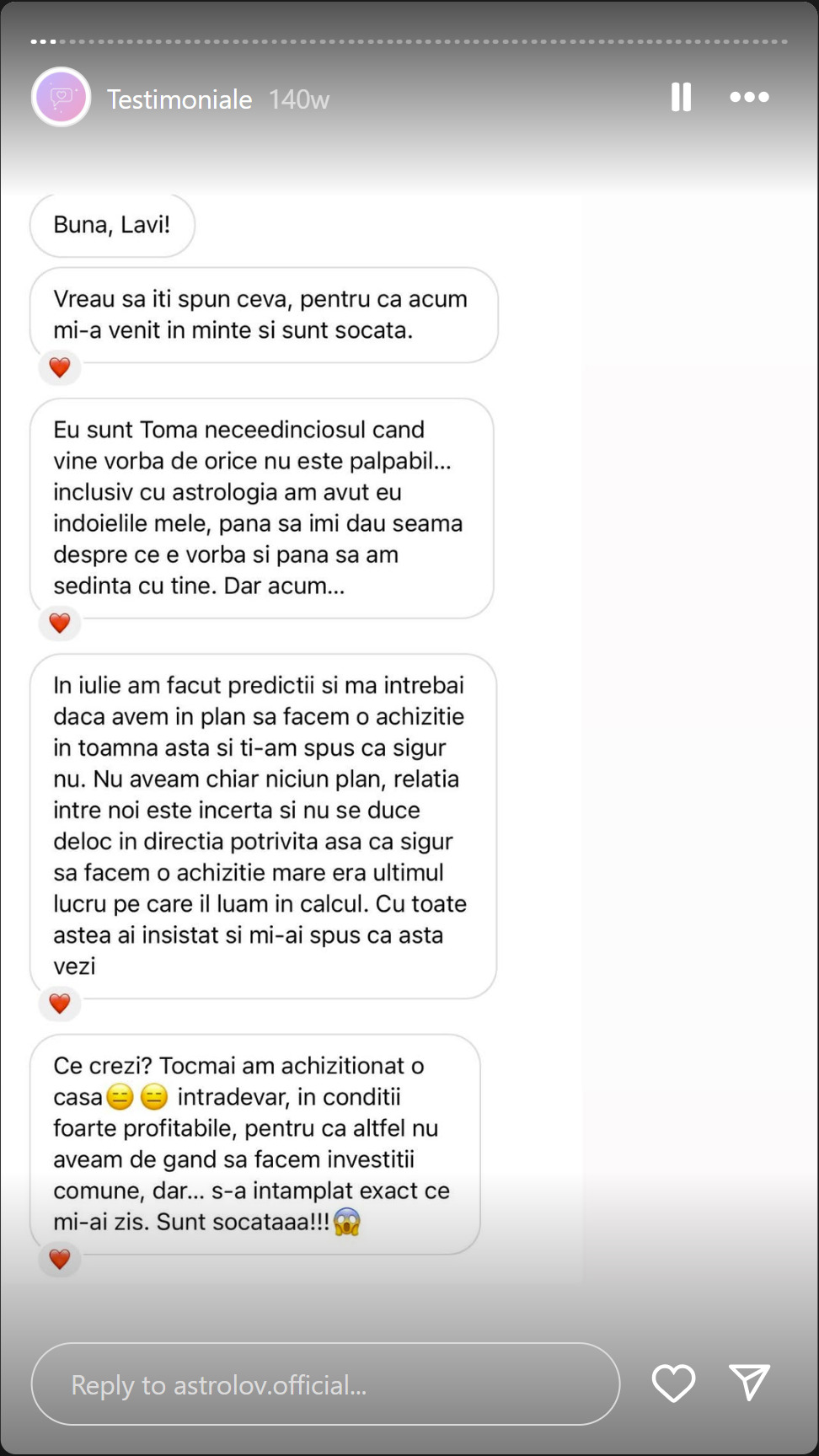Focus the Reply to astrolov.official field

tap(325, 1384)
